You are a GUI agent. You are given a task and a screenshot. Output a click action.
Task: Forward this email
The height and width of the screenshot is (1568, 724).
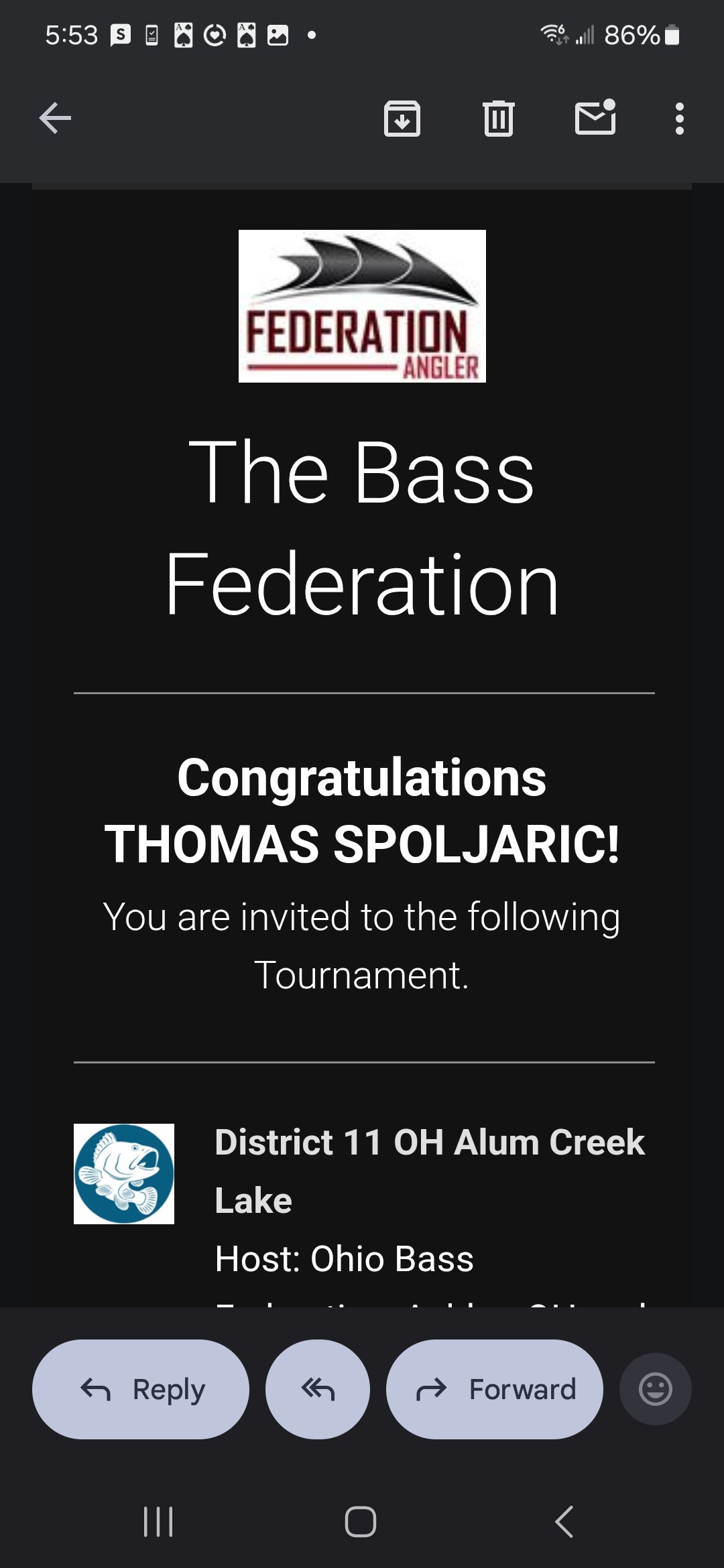click(x=494, y=1389)
